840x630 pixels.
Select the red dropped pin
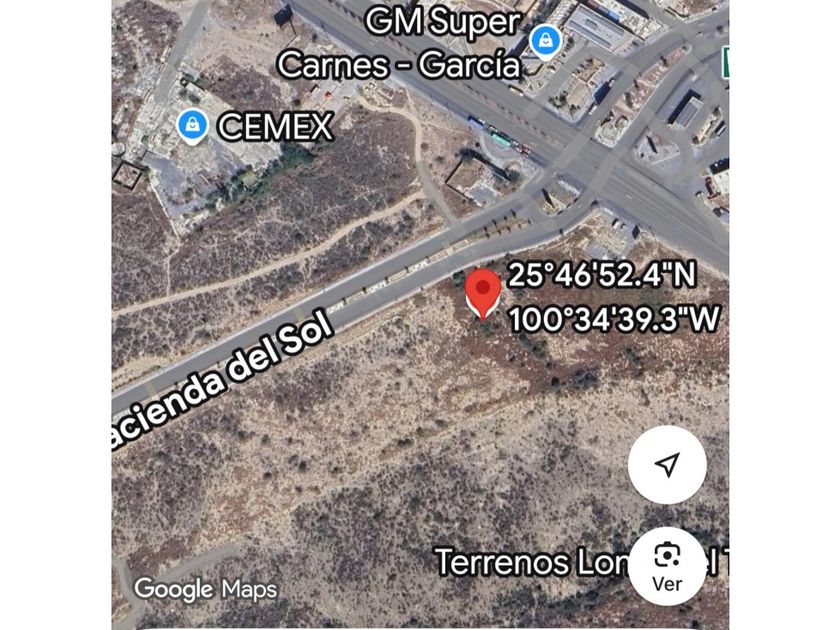pos(484,291)
